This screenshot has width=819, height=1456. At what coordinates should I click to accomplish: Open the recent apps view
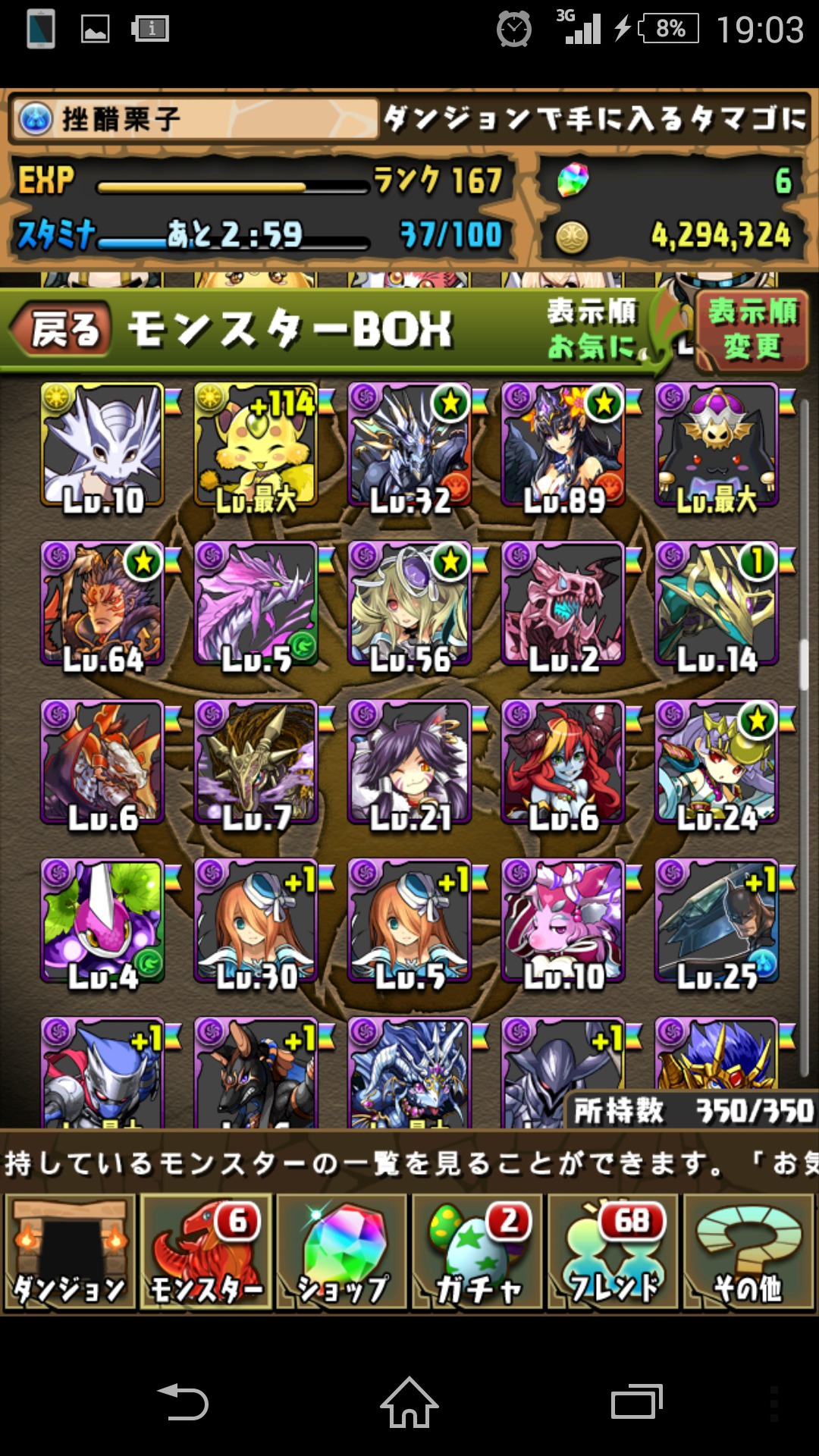(637, 1403)
